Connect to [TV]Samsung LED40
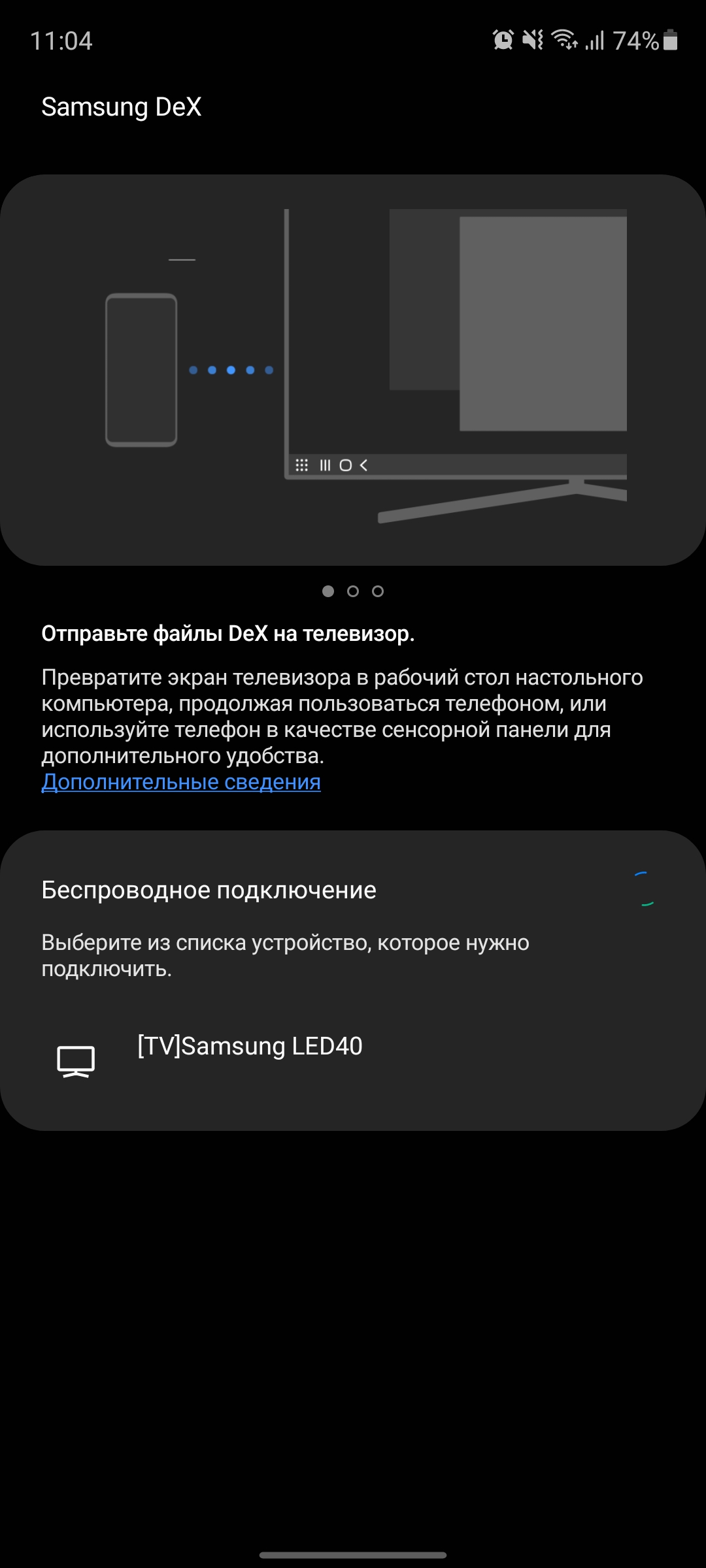 pyautogui.click(x=250, y=1047)
